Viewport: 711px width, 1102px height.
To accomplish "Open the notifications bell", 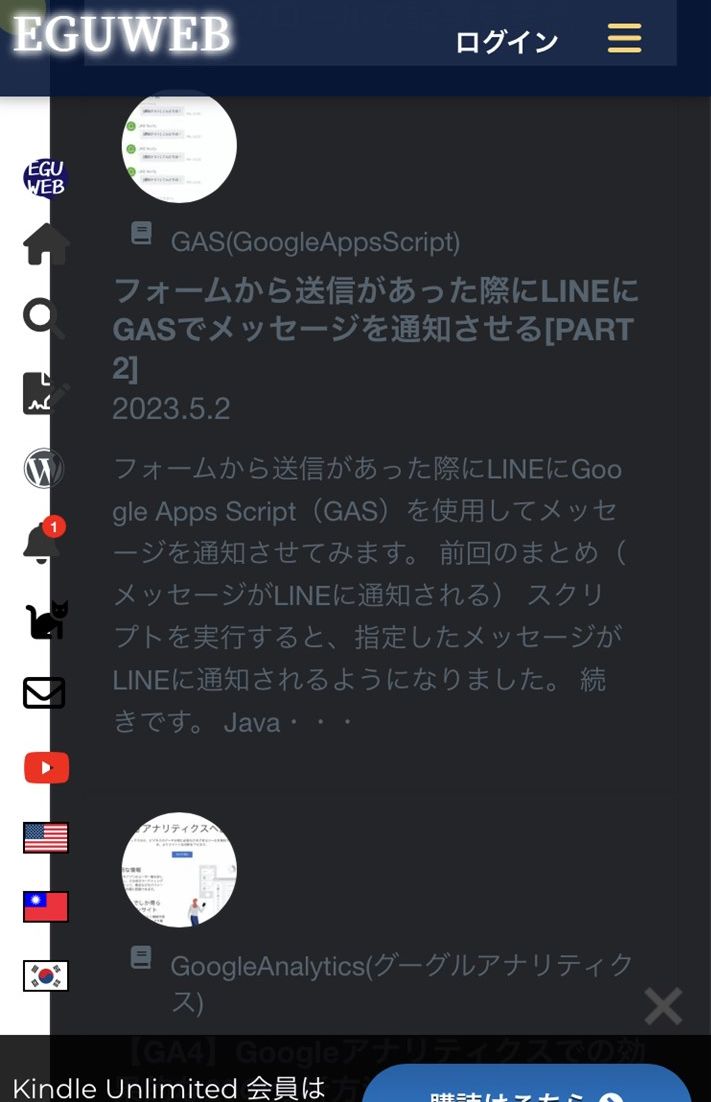I will [x=43, y=542].
